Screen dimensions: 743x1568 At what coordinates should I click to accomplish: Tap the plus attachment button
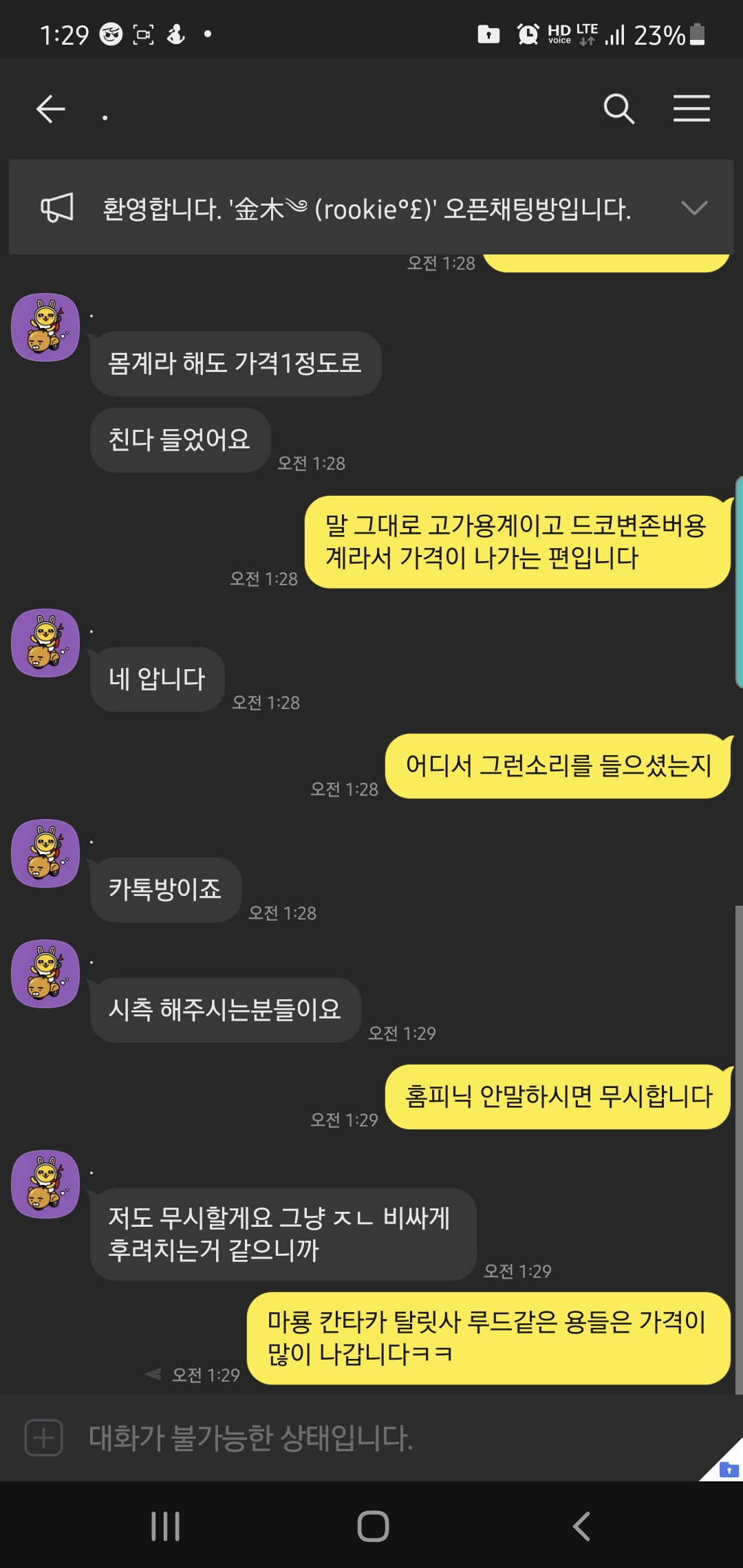click(x=44, y=1438)
